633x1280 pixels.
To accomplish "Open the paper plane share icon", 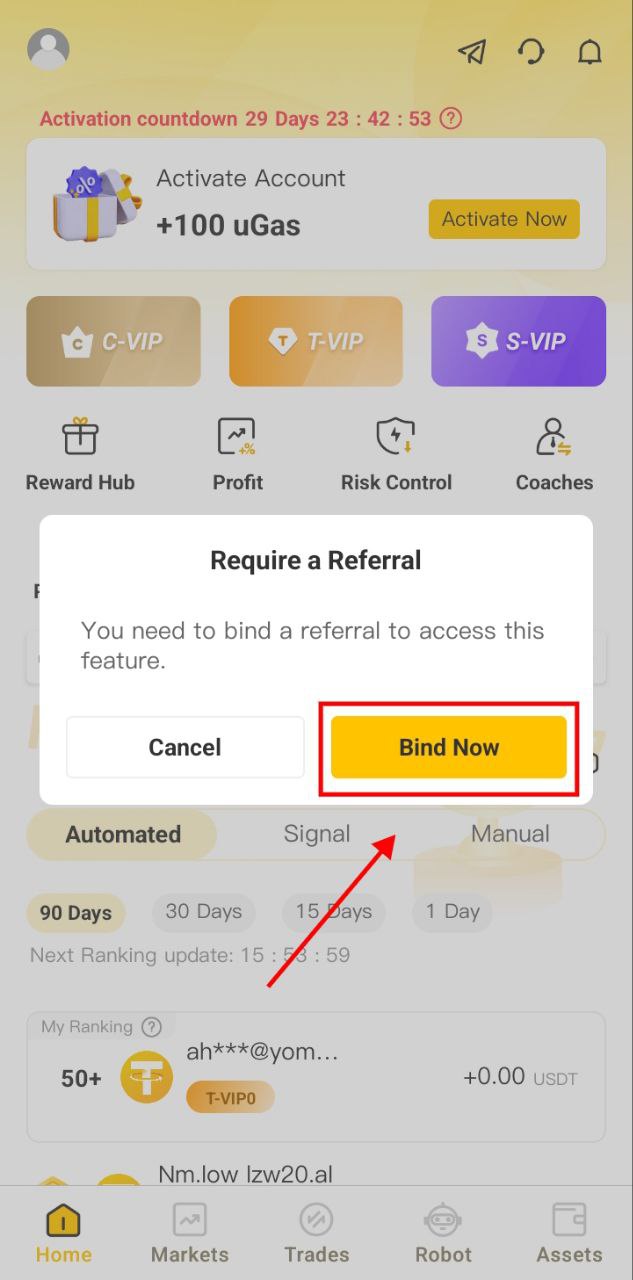I will tap(472, 52).
